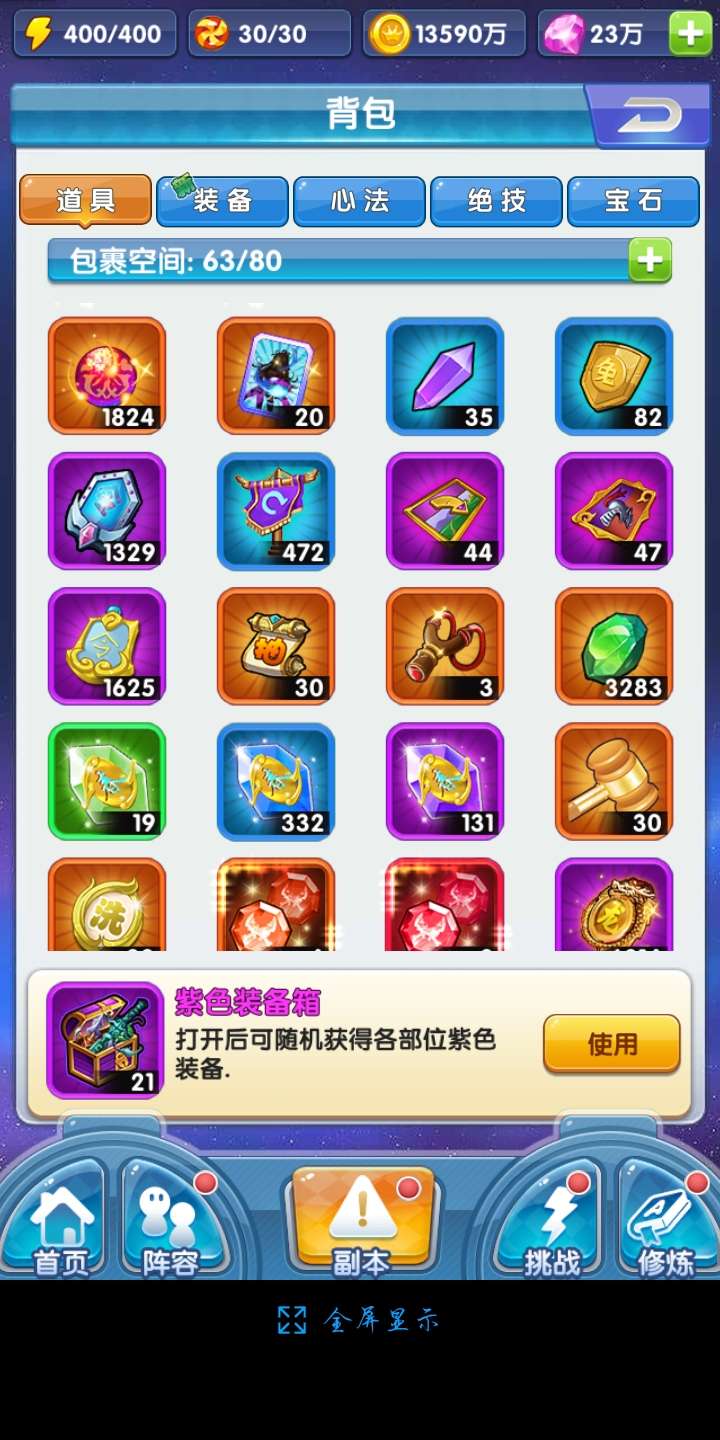Expand 包裹空间 with the plus button
This screenshot has width=720, height=1440.
(650, 260)
